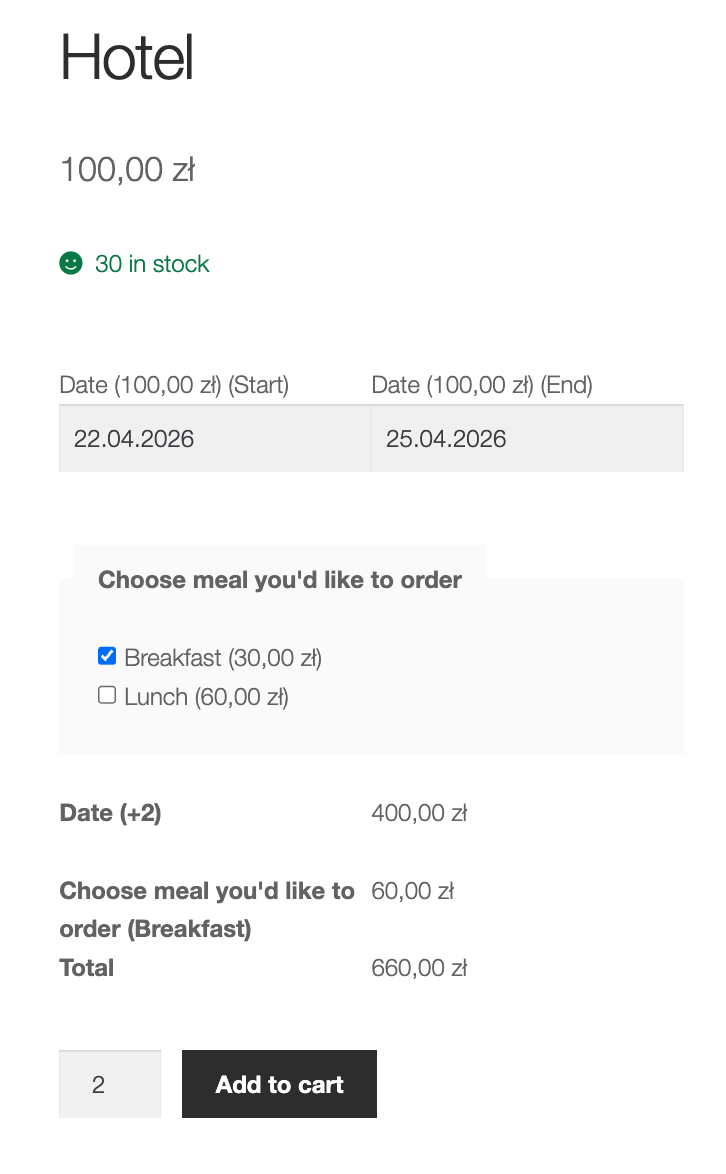Check the Breakfast checkbox square

coord(106,655)
